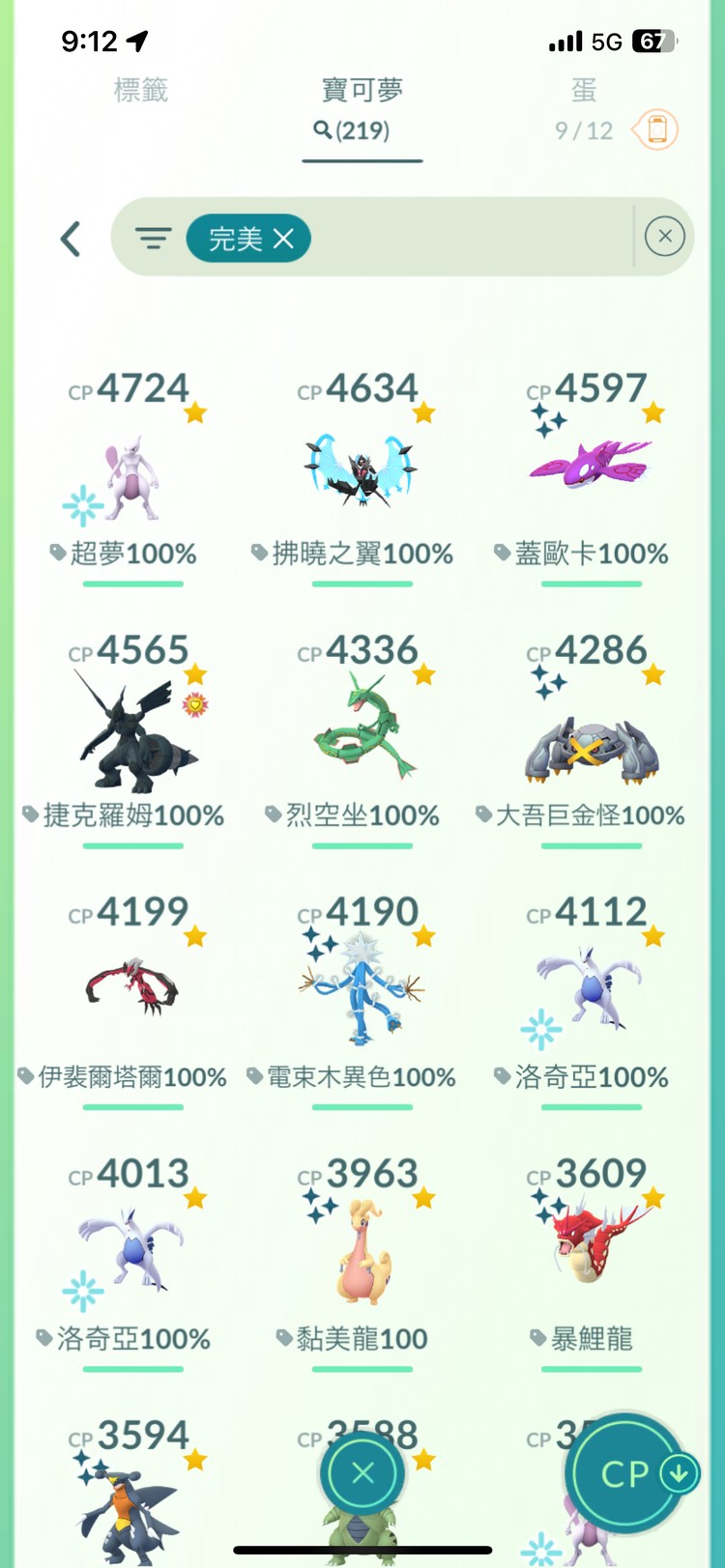Open 黏美龍100 with CP 3963

tap(362, 1256)
